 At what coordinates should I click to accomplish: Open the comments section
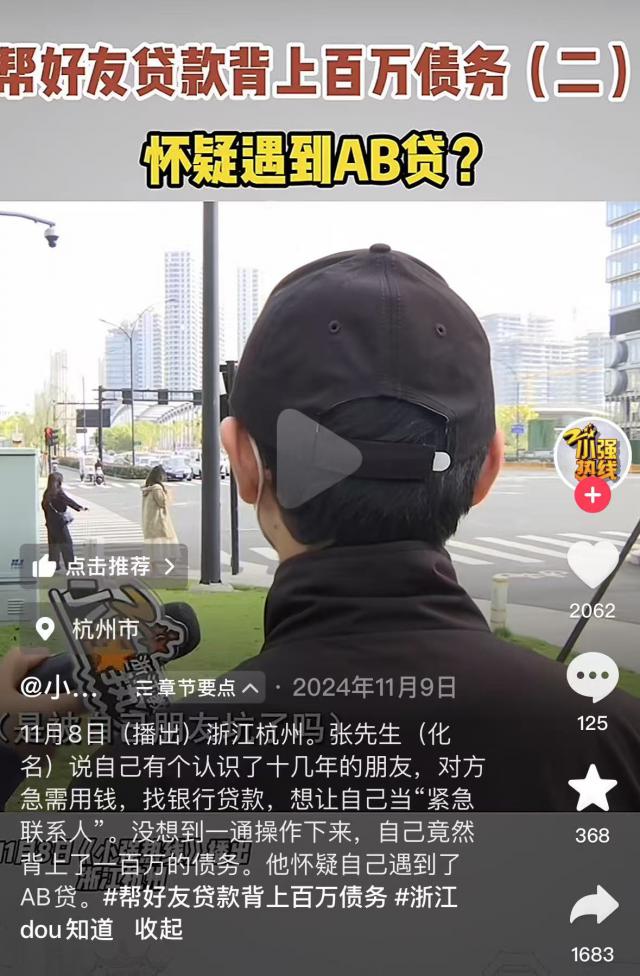(x=592, y=678)
